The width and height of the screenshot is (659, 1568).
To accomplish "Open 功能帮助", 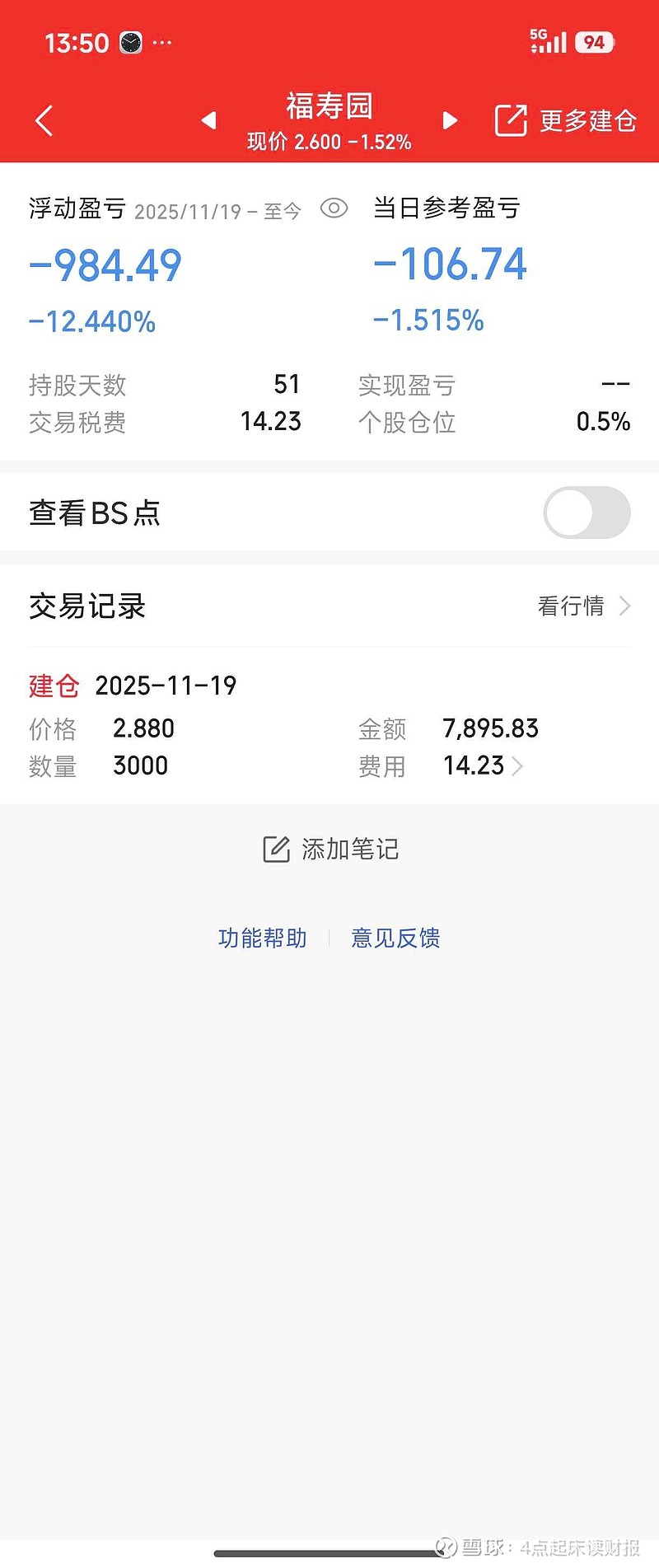I will pos(263,938).
